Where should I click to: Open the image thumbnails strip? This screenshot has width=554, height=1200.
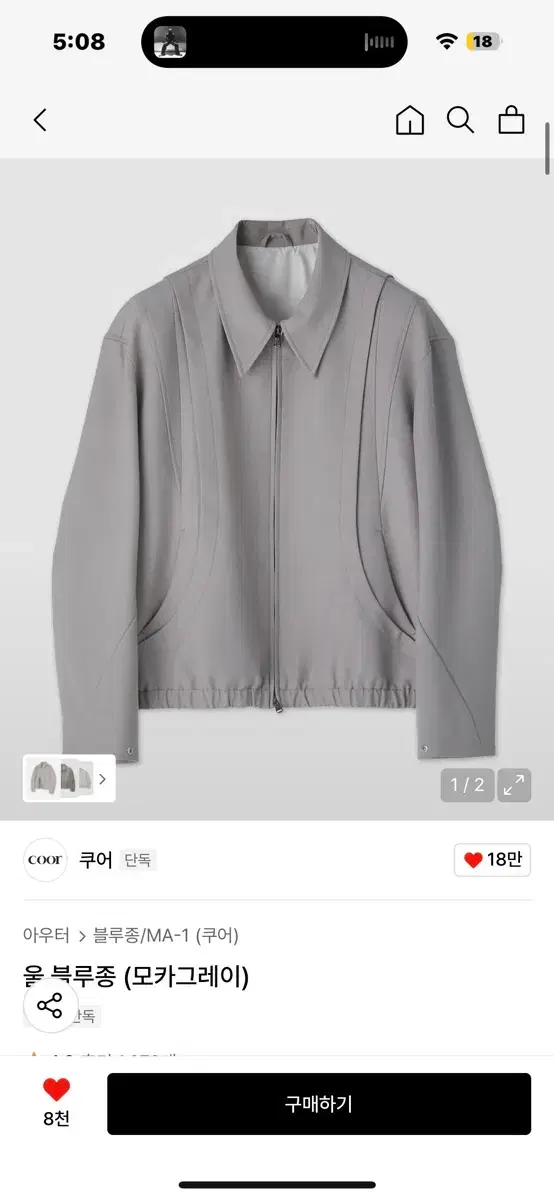[69, 777]
